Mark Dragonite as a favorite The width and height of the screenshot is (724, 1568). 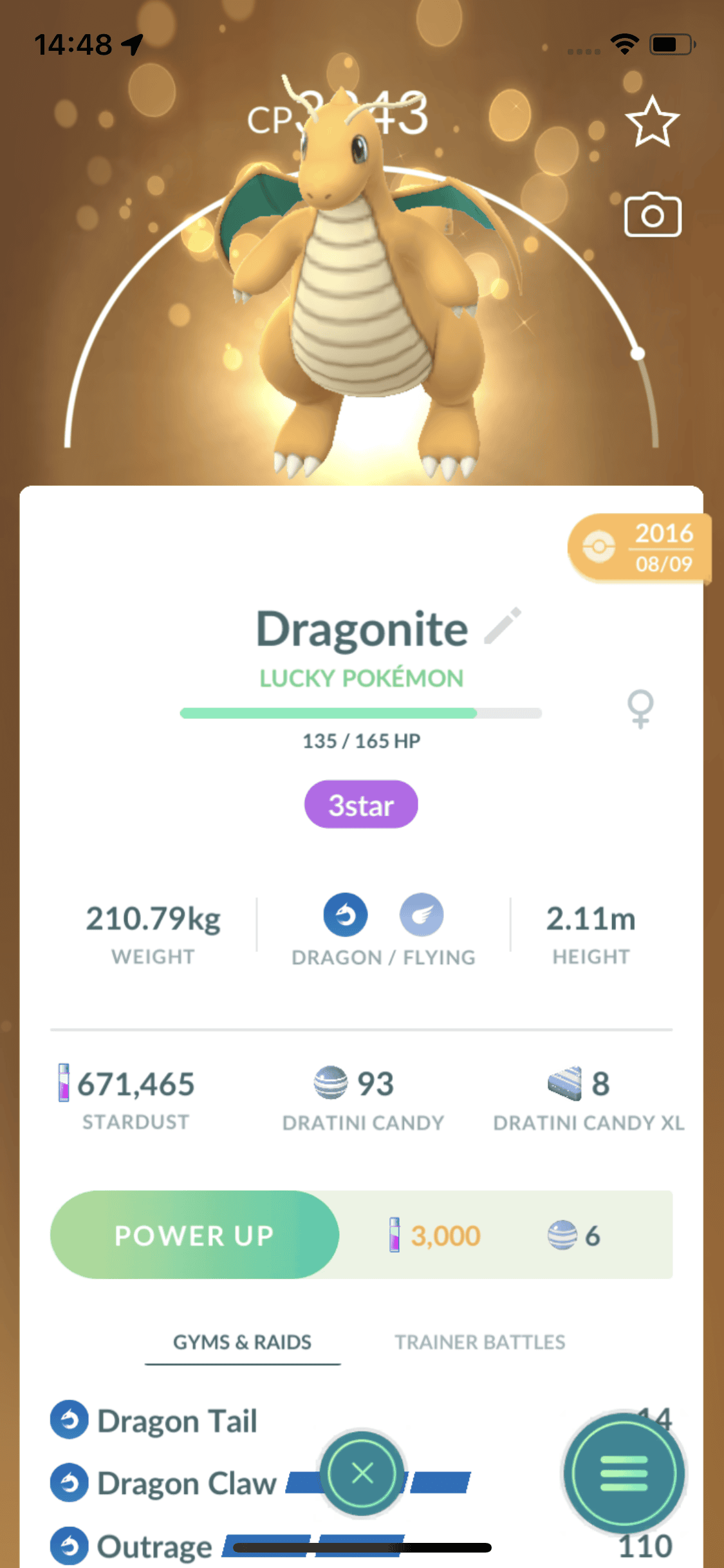[652, 122]
